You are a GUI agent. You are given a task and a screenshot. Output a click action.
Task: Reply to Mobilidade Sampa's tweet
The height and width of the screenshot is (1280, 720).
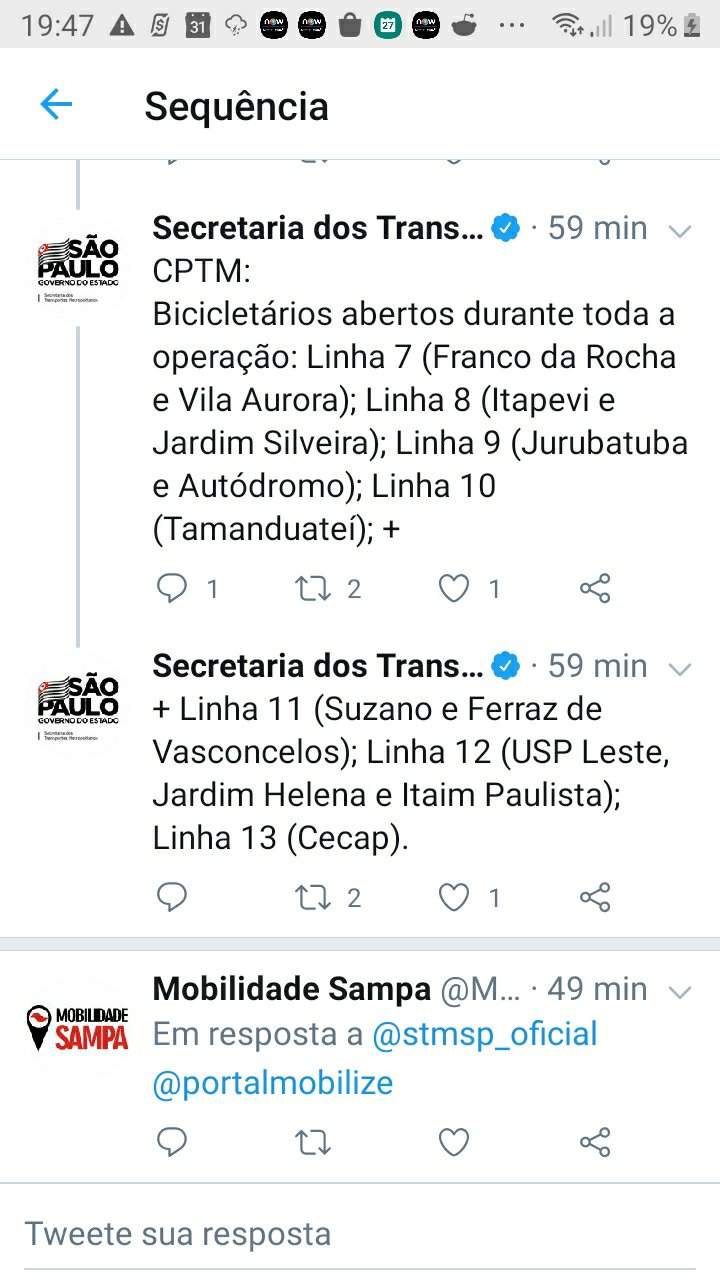(x=173, y=1141)
